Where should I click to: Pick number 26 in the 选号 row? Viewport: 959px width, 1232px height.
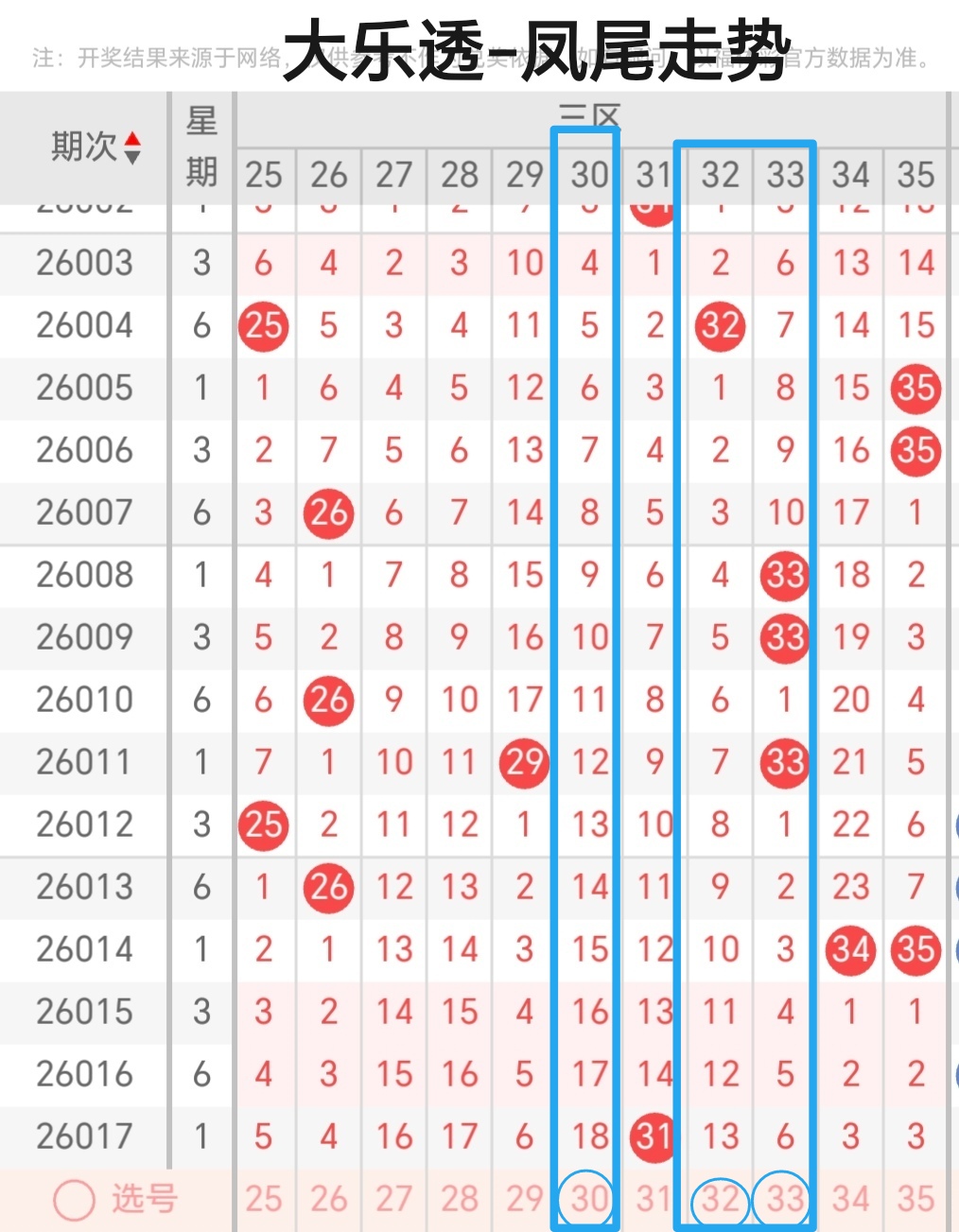tap(329, 1199)
